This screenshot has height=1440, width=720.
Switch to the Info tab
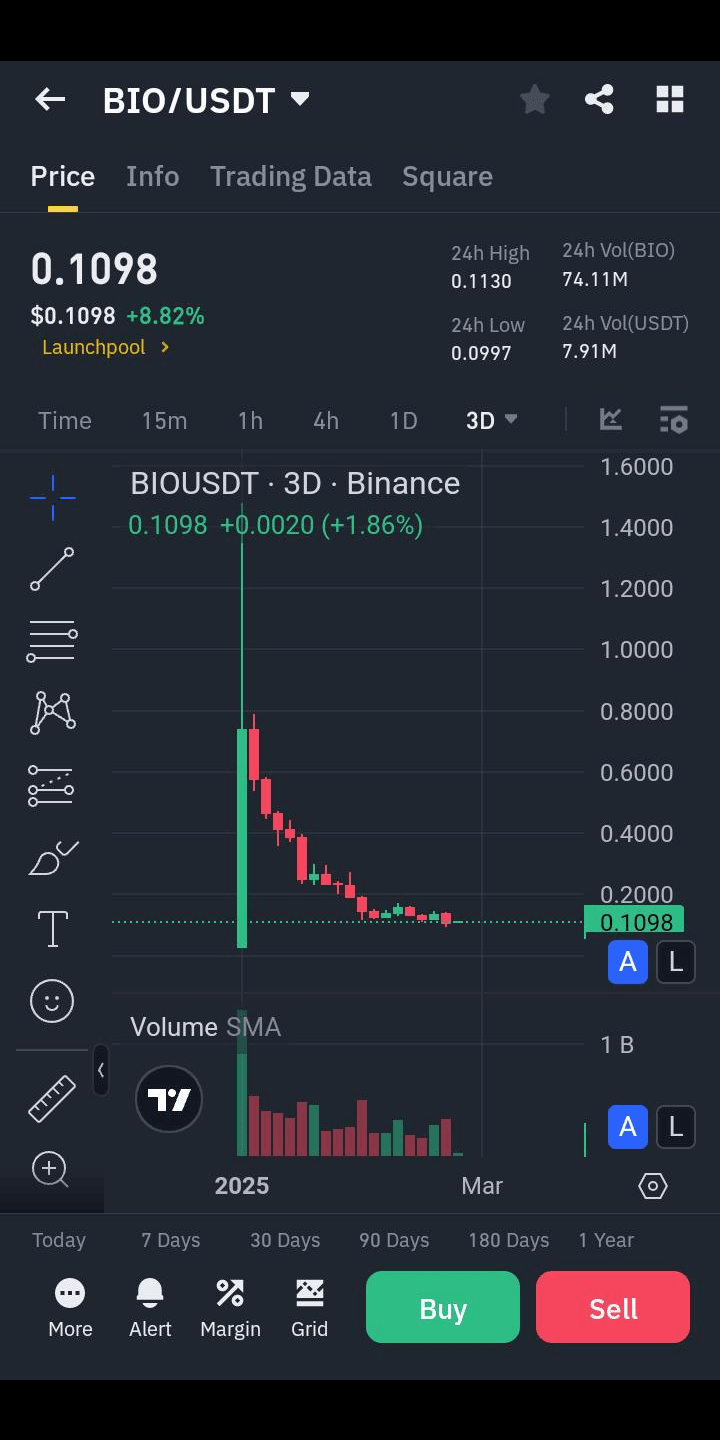click(152, 177)
